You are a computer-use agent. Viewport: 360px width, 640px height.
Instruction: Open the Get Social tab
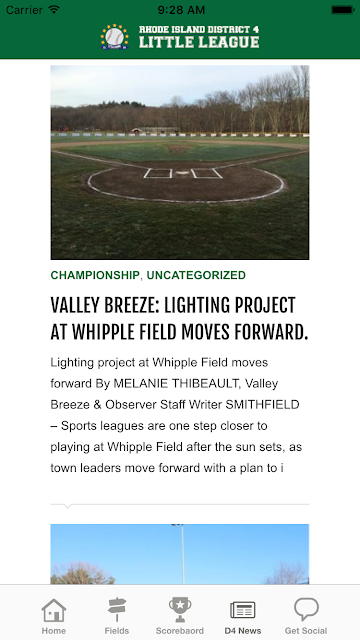[x=306, y=616]
